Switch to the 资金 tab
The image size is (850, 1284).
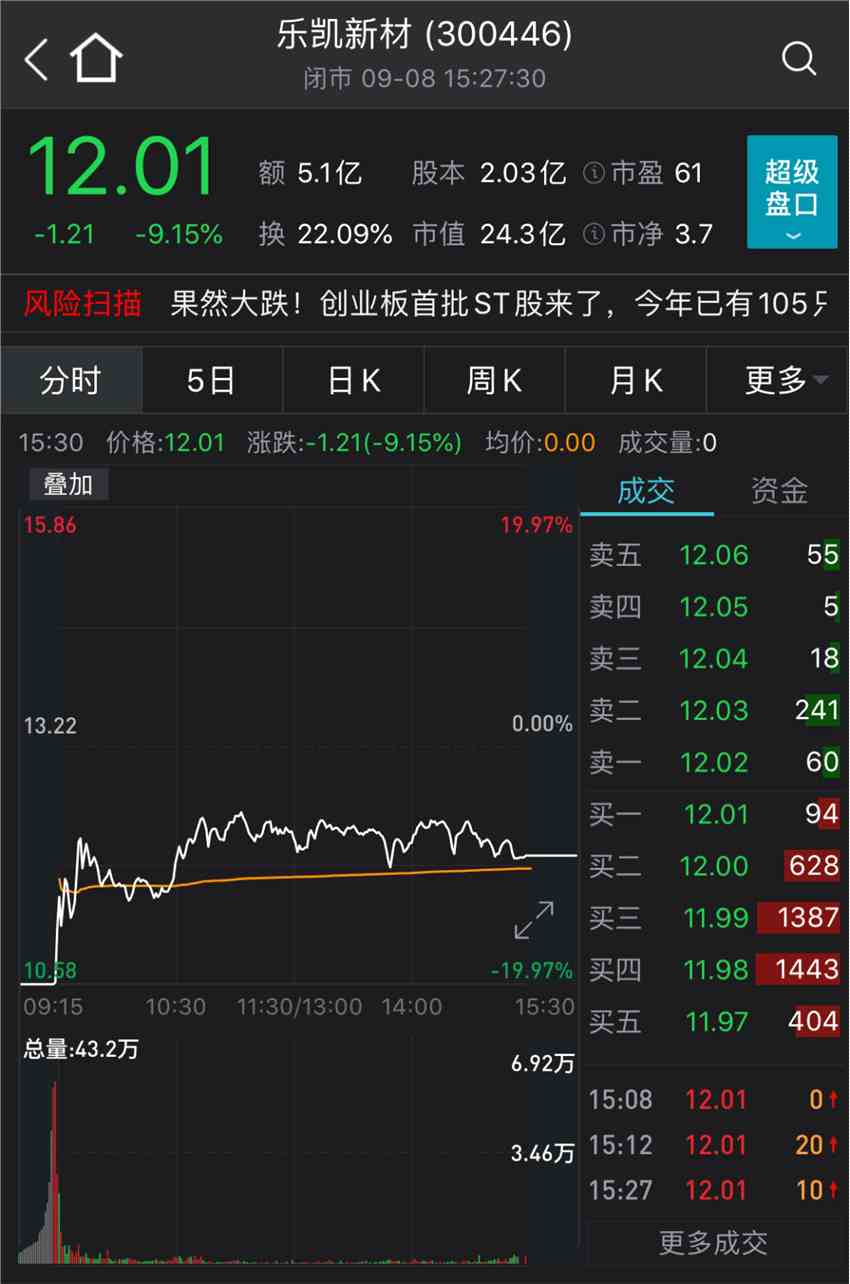779,491
